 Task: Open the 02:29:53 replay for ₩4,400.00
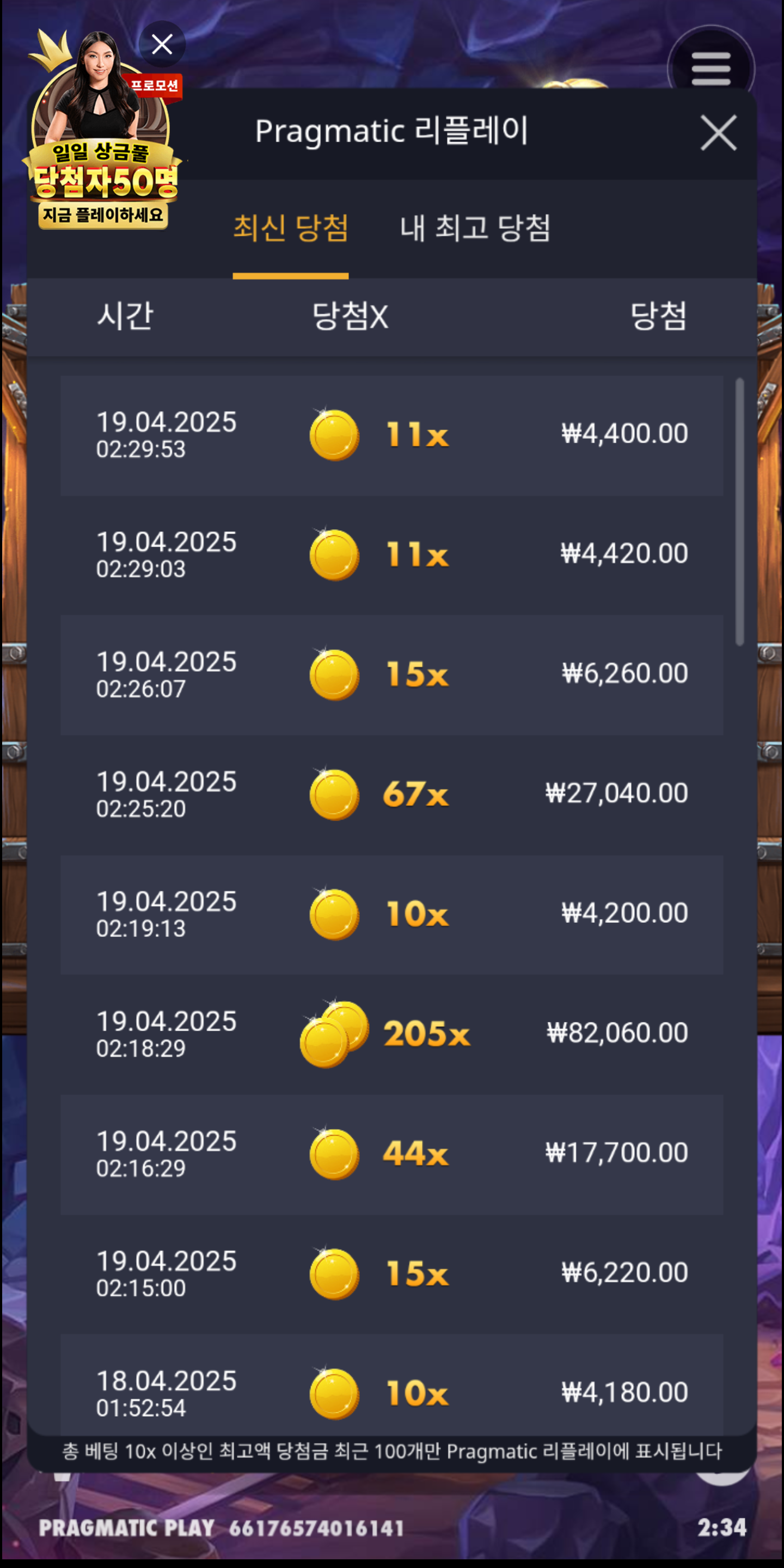click(391, 435)
